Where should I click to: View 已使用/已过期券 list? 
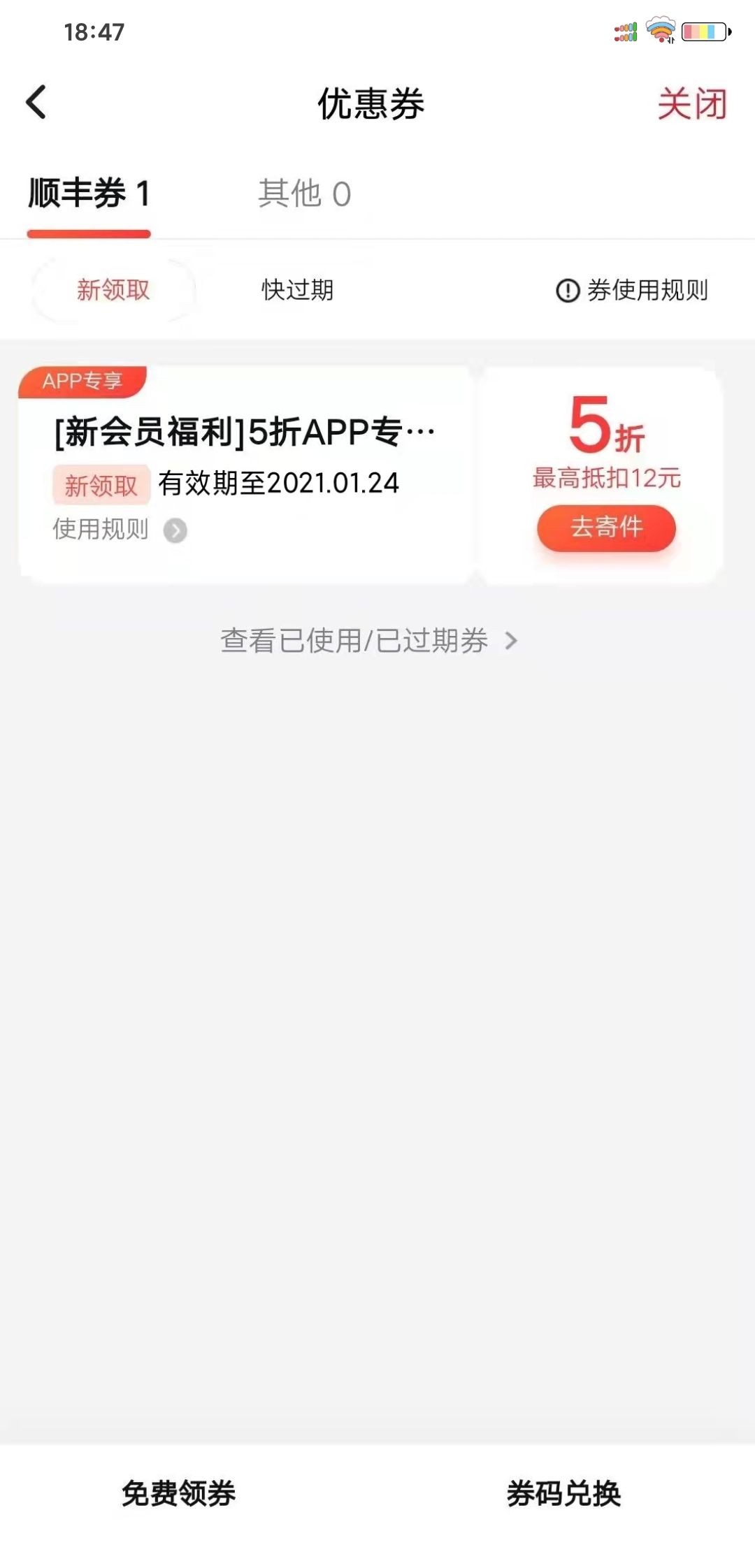[369, 641]
